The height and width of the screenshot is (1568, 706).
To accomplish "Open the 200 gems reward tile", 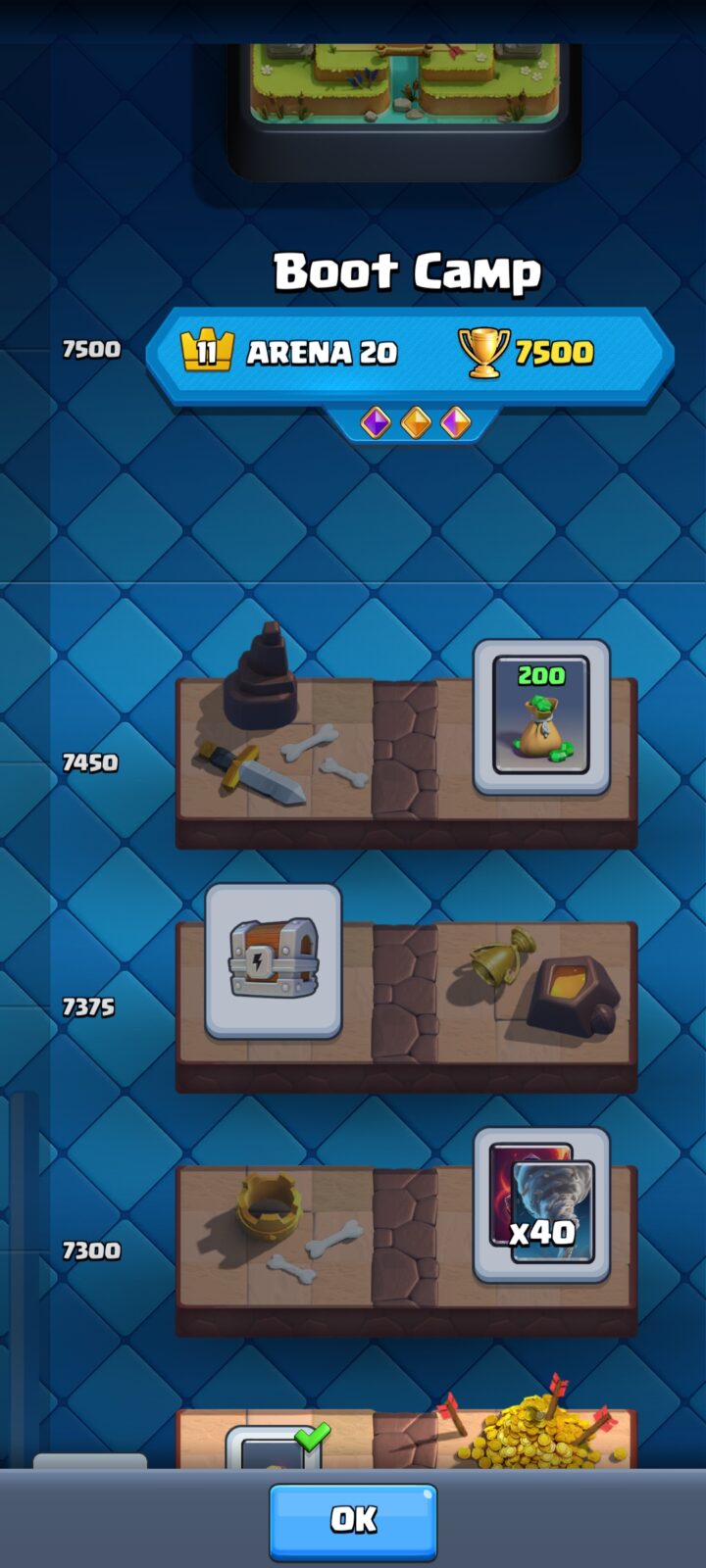I will 541,717.
